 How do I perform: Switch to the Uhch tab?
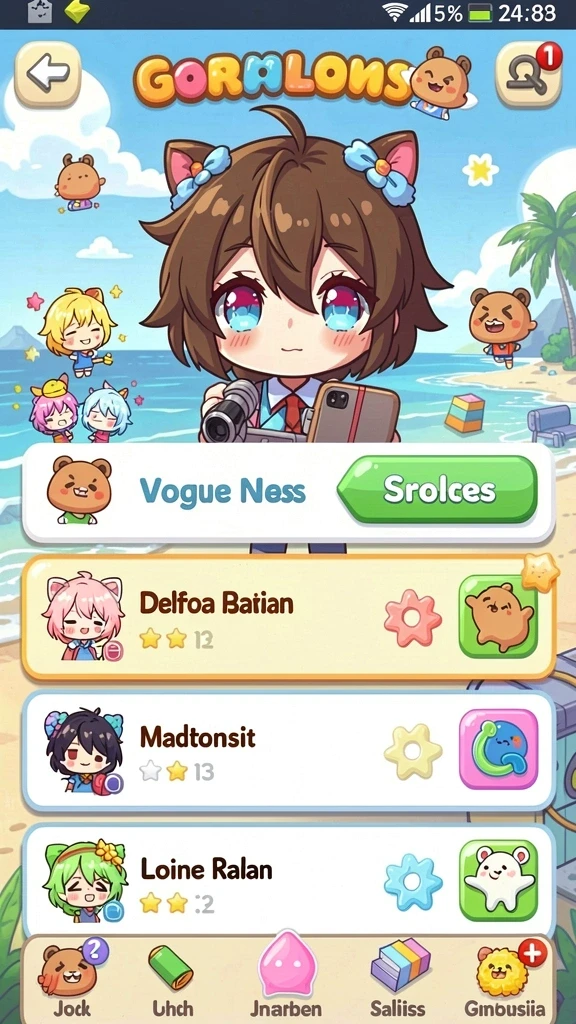171,980
